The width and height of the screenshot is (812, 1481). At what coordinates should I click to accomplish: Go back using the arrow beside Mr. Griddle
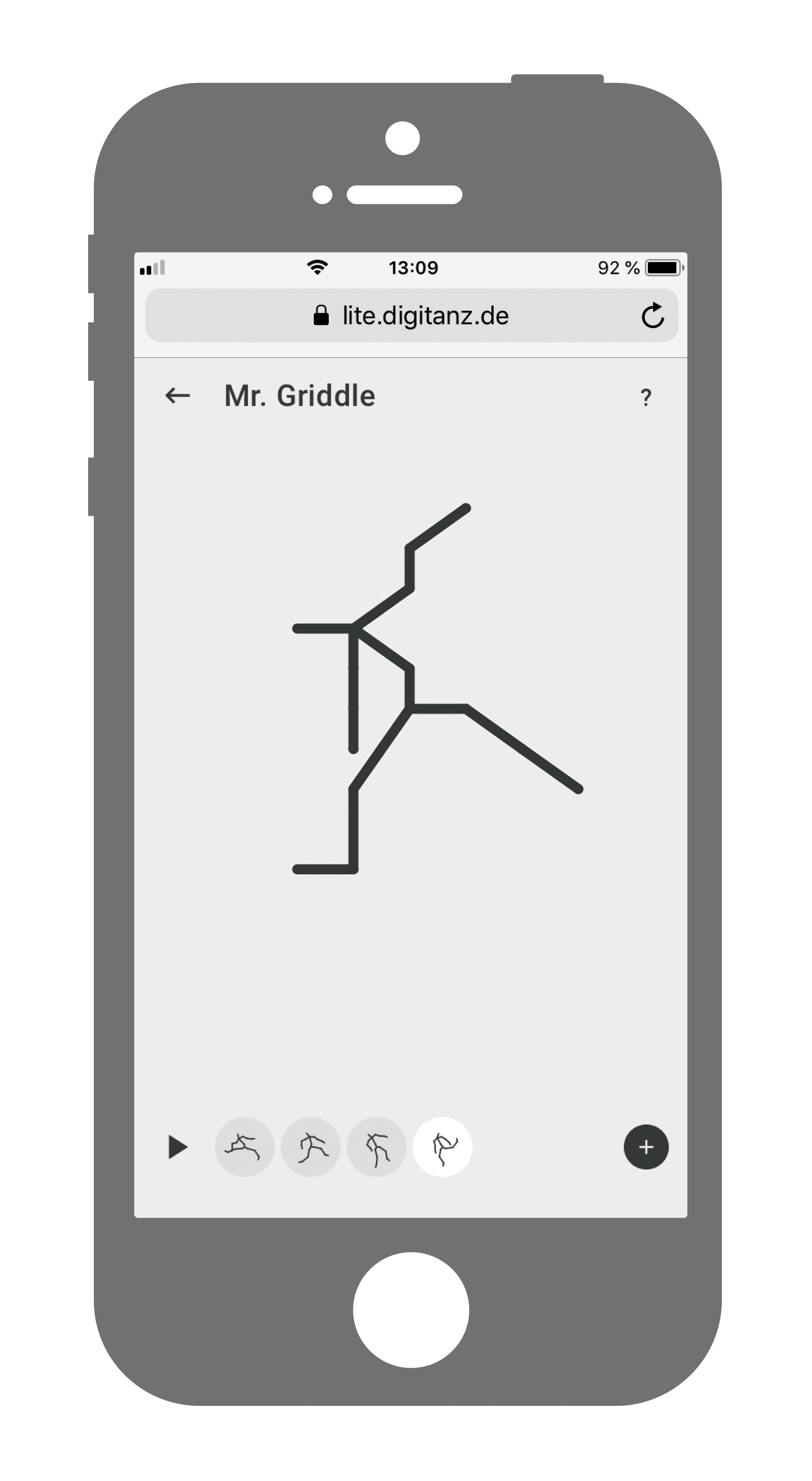click(177, 396)
